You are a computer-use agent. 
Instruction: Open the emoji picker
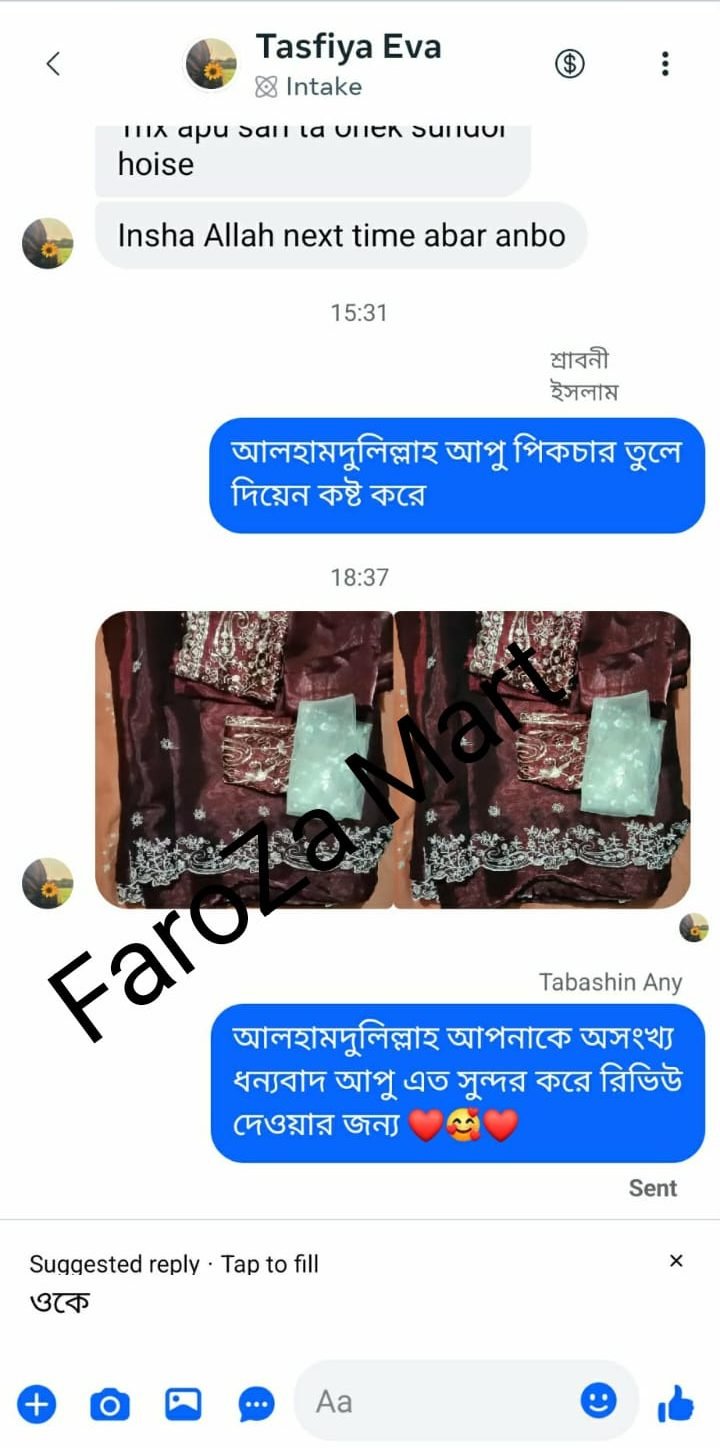tap(599, 1401)
